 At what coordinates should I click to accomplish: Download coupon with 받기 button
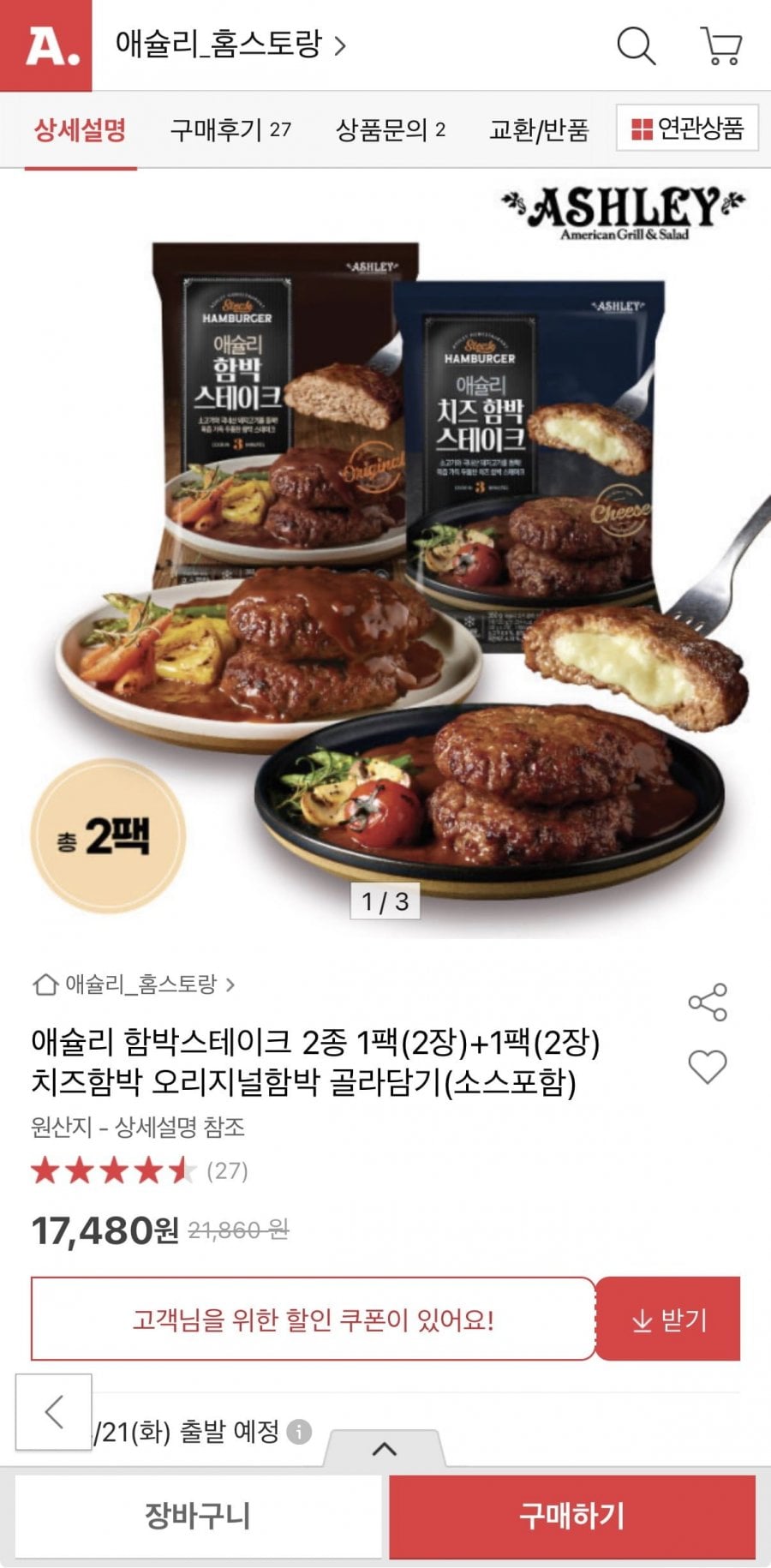668,1320
